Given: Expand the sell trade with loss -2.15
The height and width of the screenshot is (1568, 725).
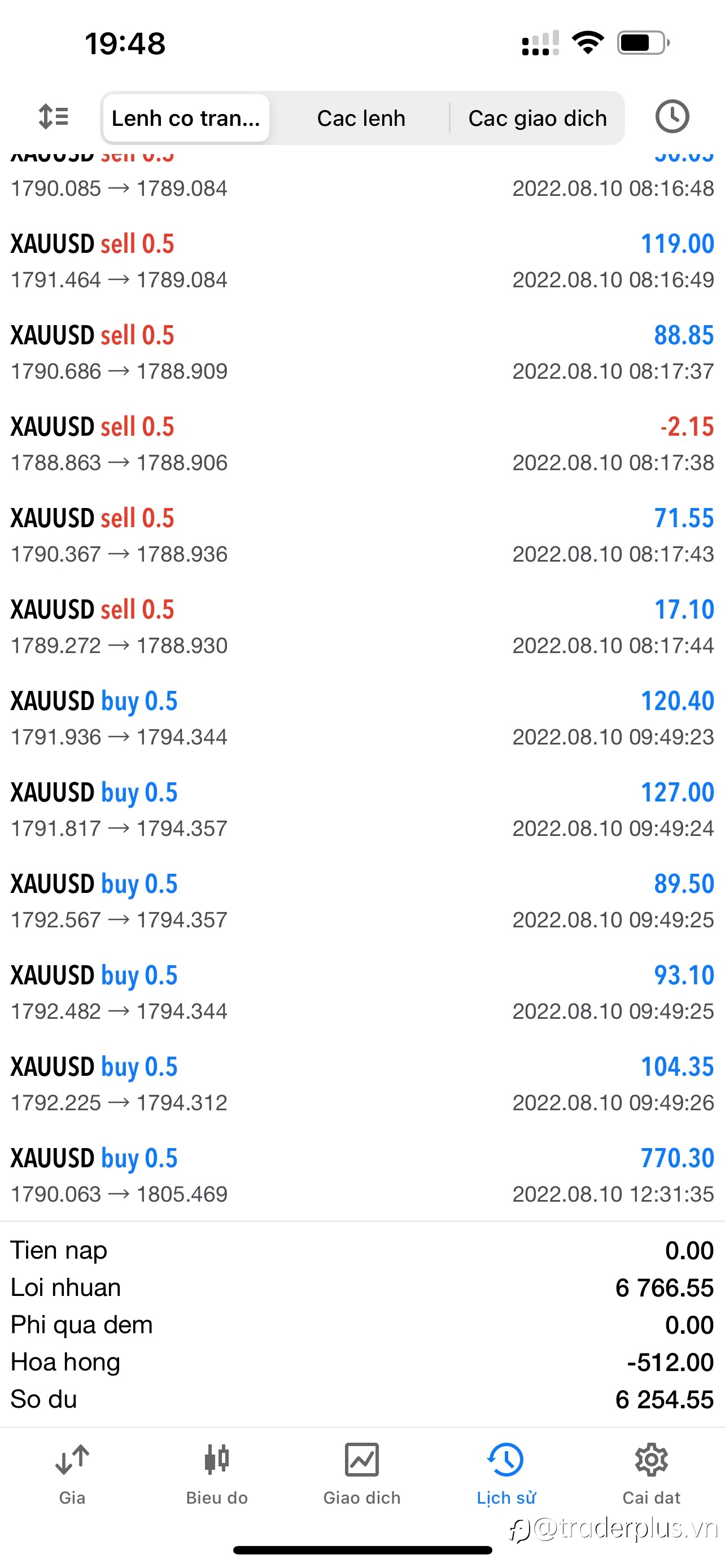Looking at the screenshot, I should 362,444.
